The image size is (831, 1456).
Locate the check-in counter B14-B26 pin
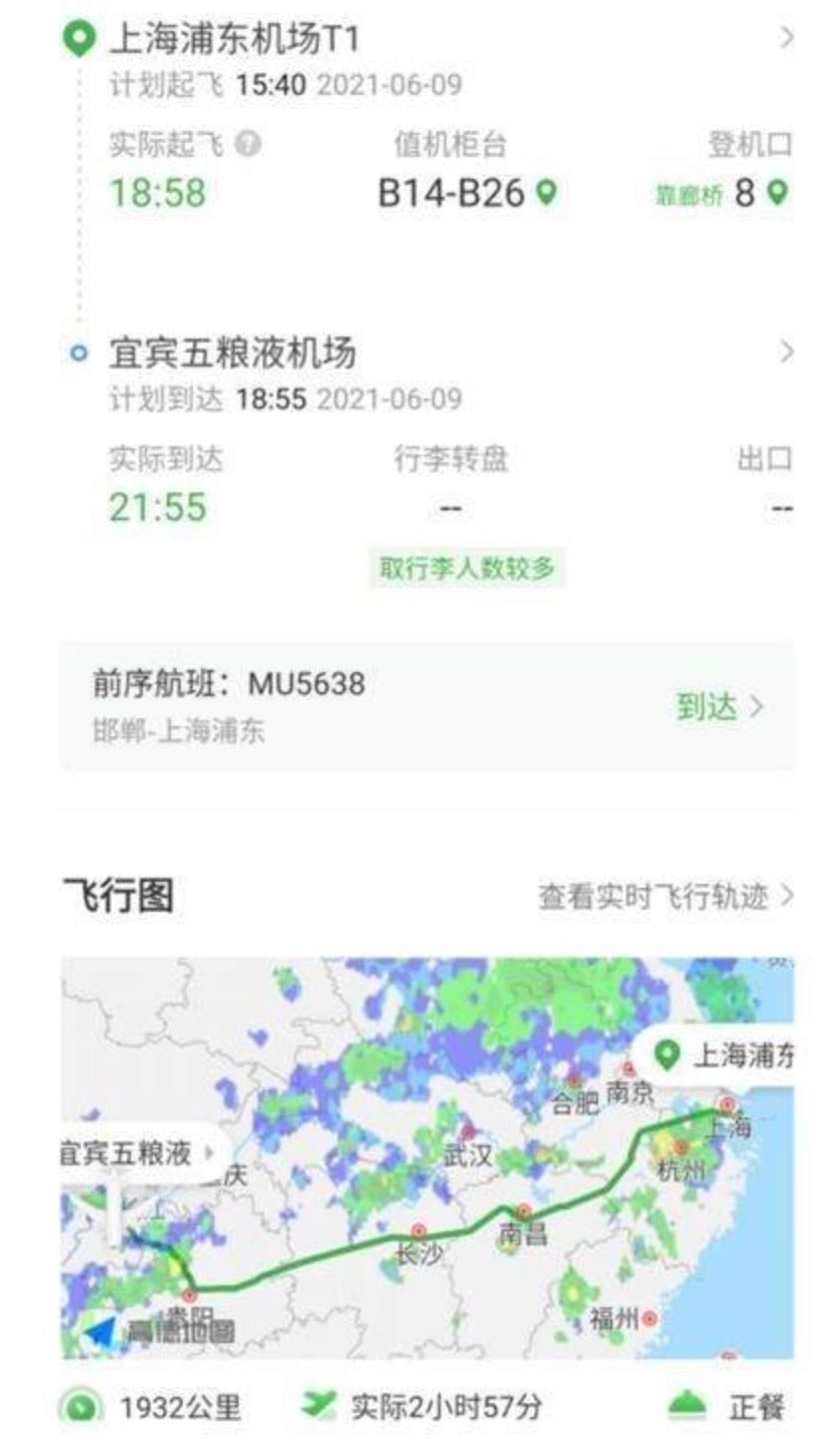545,192
